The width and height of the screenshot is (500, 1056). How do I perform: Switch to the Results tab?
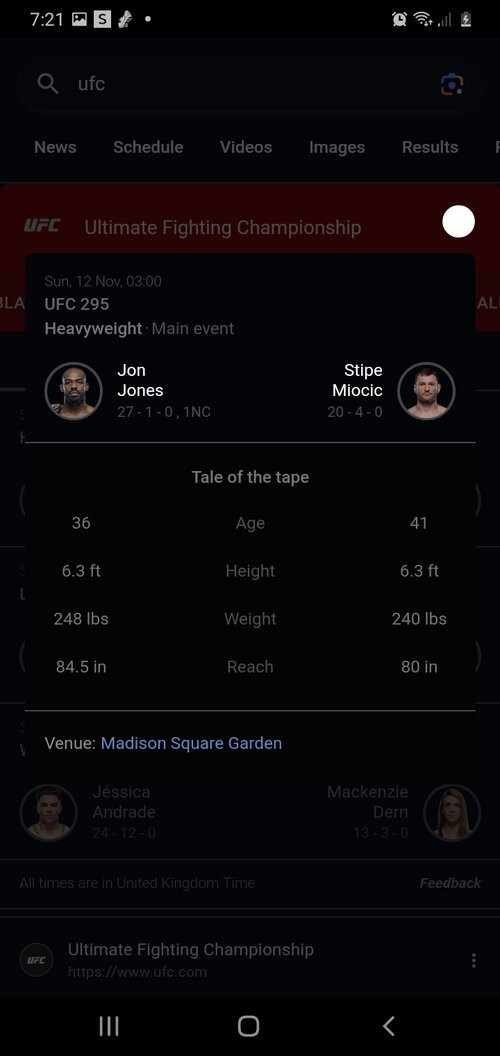tap(430, 147)
